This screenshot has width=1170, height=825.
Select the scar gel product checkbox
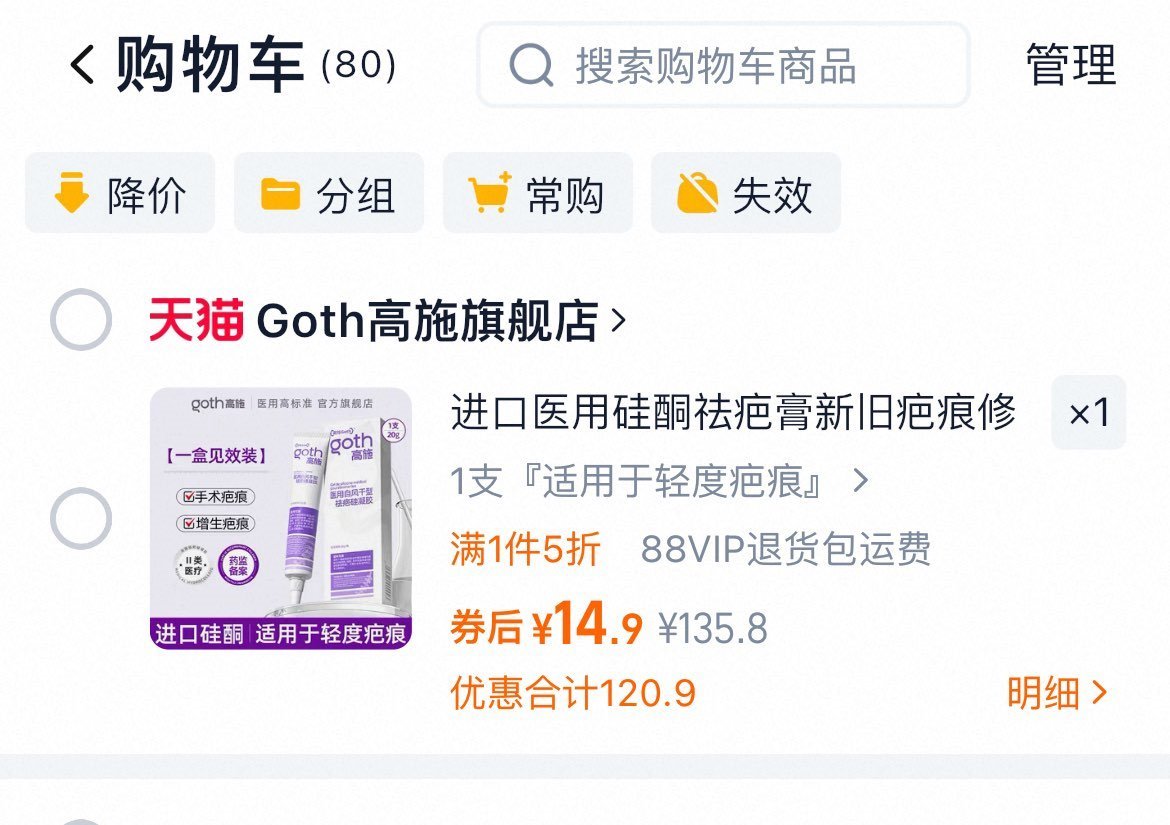click(x=80, y=518)
